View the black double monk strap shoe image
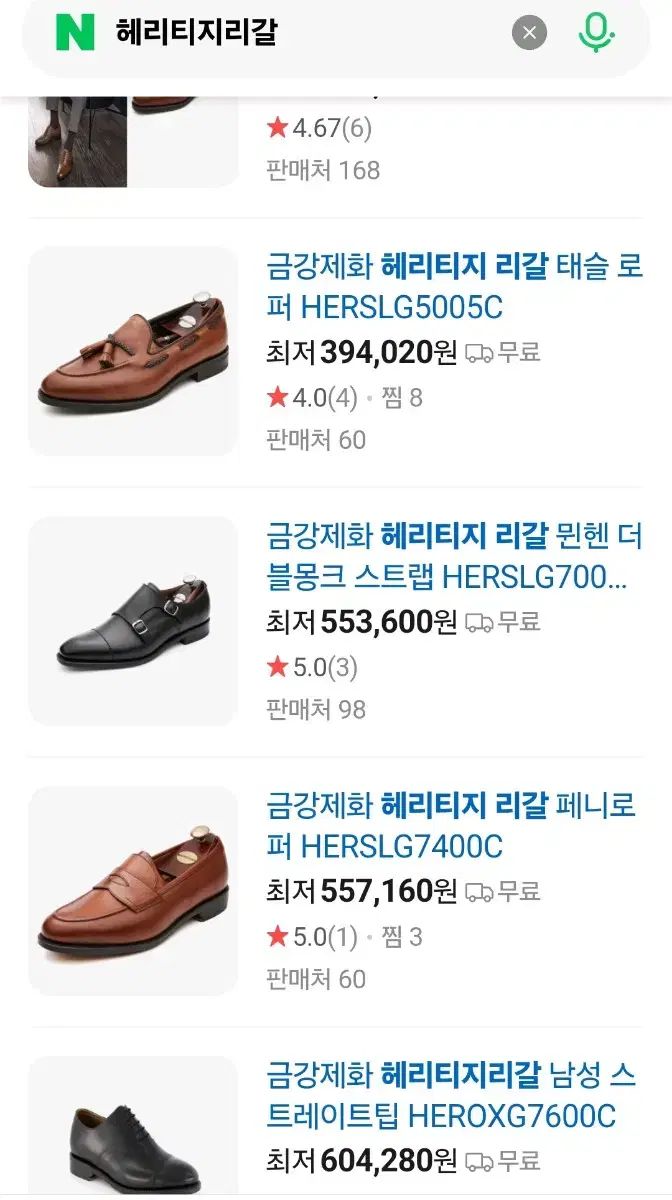This screenshot has width=672, height=1200. (133, 621)
